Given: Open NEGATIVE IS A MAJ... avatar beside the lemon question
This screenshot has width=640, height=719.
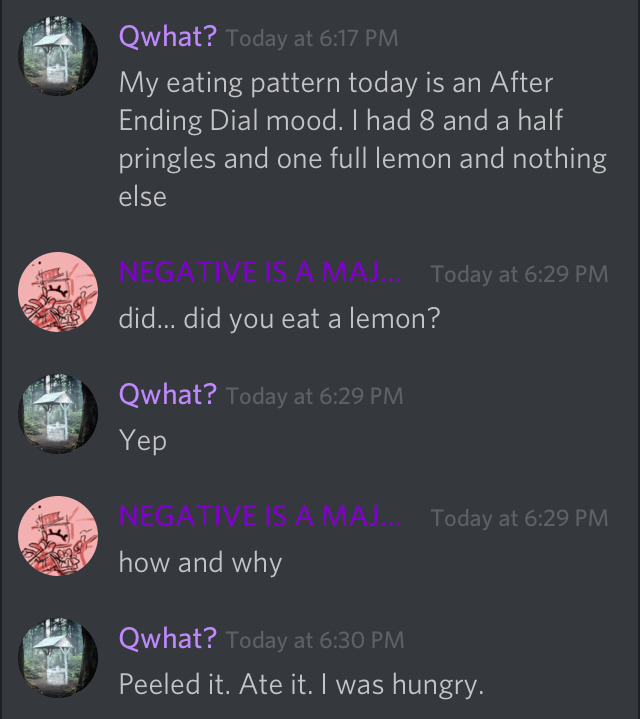Looking at the screenshot, I should click(x=58, y=292).
